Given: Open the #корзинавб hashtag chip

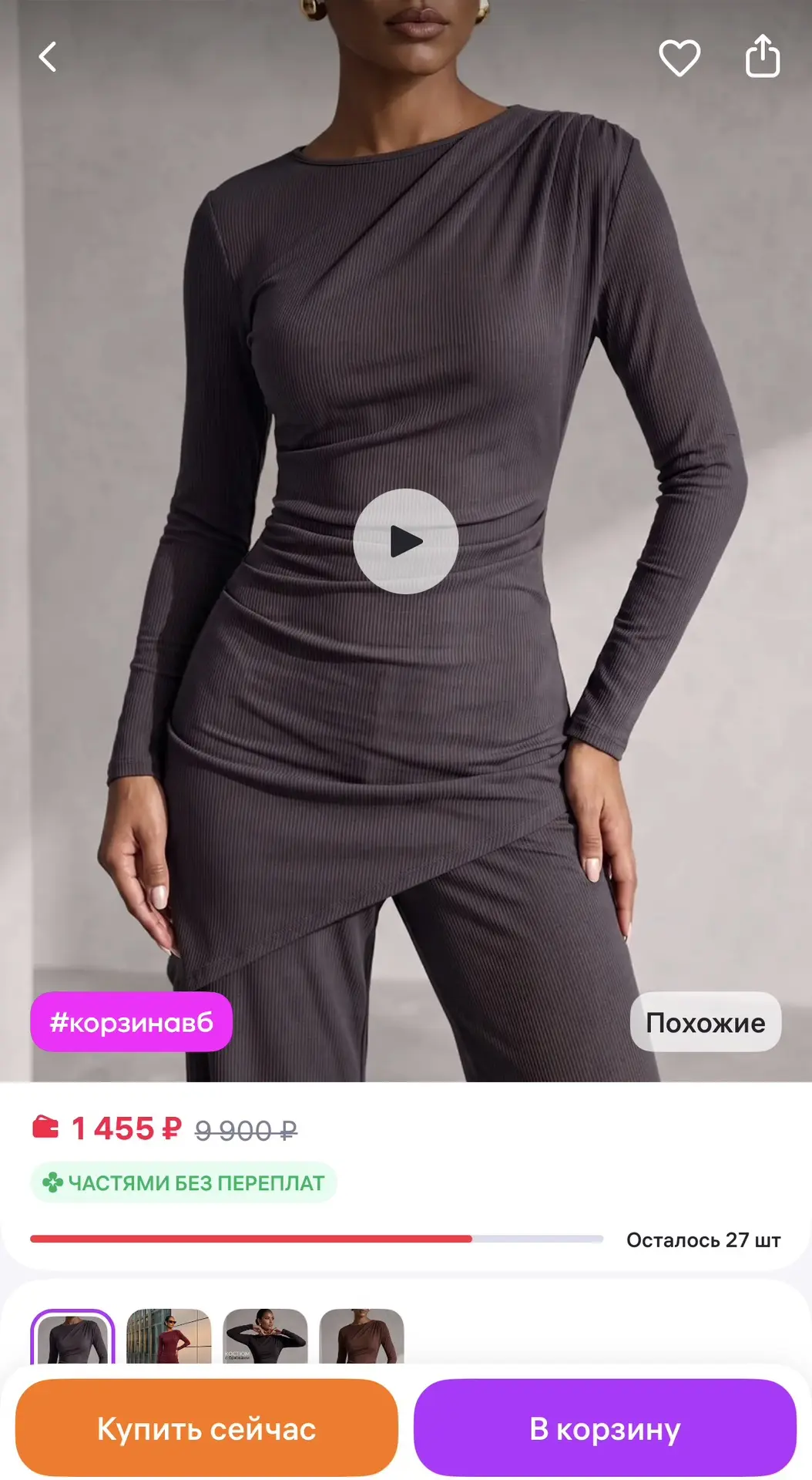Looking at the screenshot, I should coord(132,1021).
